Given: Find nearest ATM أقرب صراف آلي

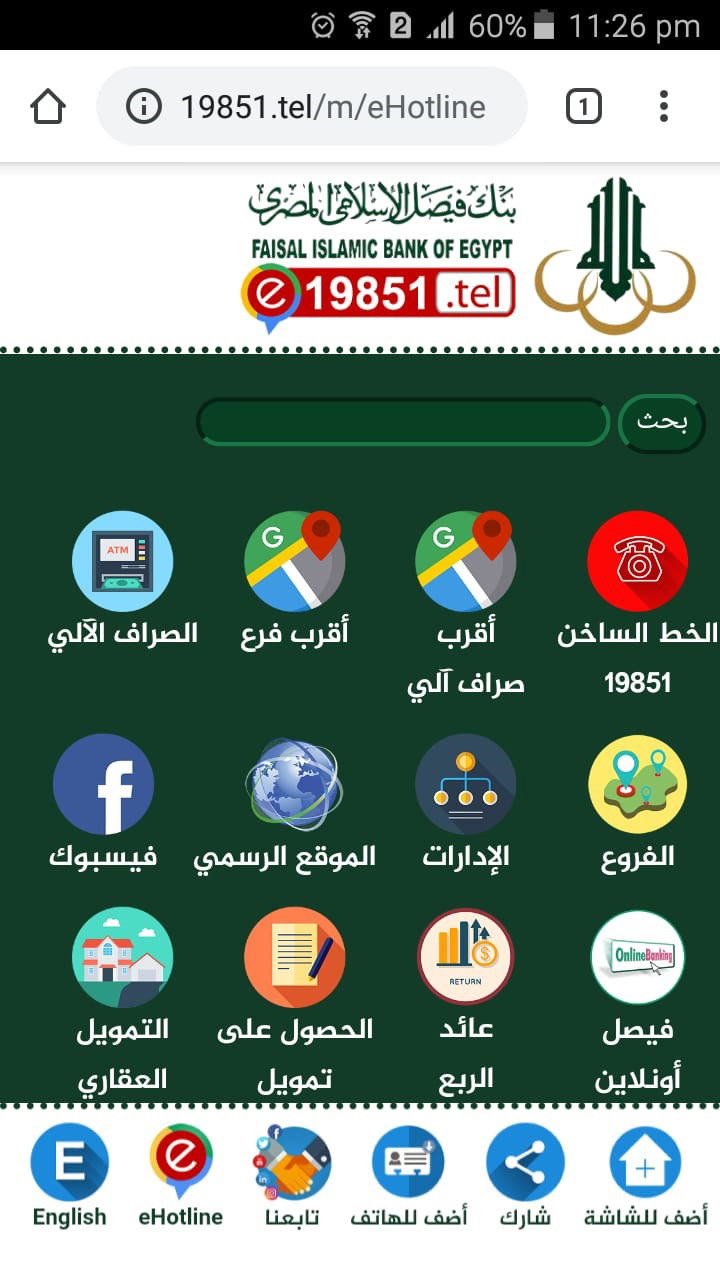Looking at the screenshot, I should coord(465,561).
